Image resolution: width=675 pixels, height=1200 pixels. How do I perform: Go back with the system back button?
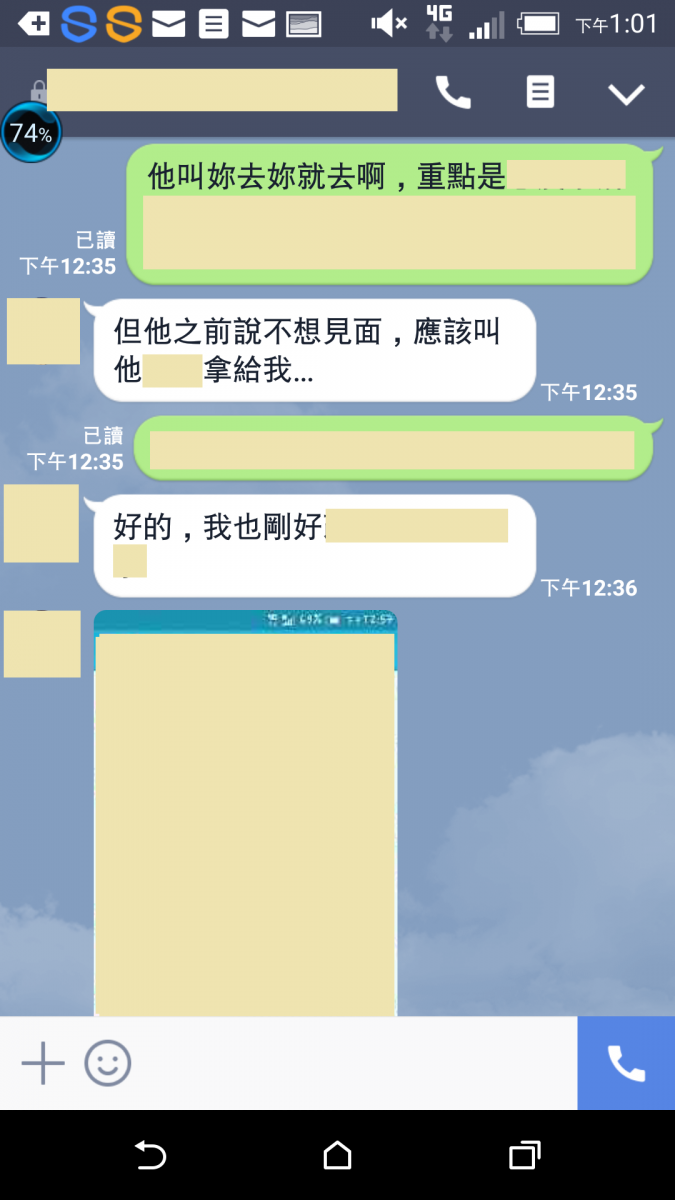(150, 1155)
